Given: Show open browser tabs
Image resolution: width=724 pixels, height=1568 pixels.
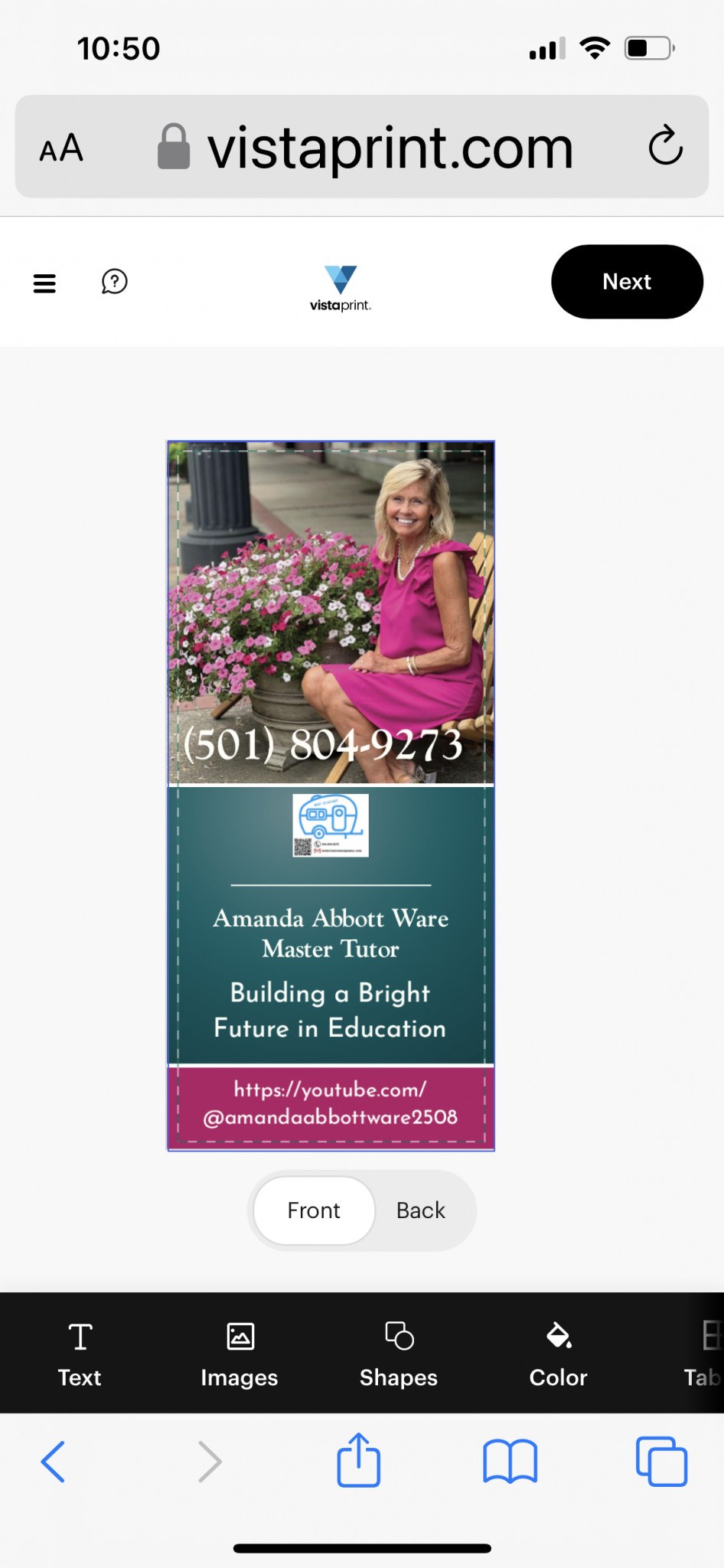Looking at the screenshot, I should 661,1462.
